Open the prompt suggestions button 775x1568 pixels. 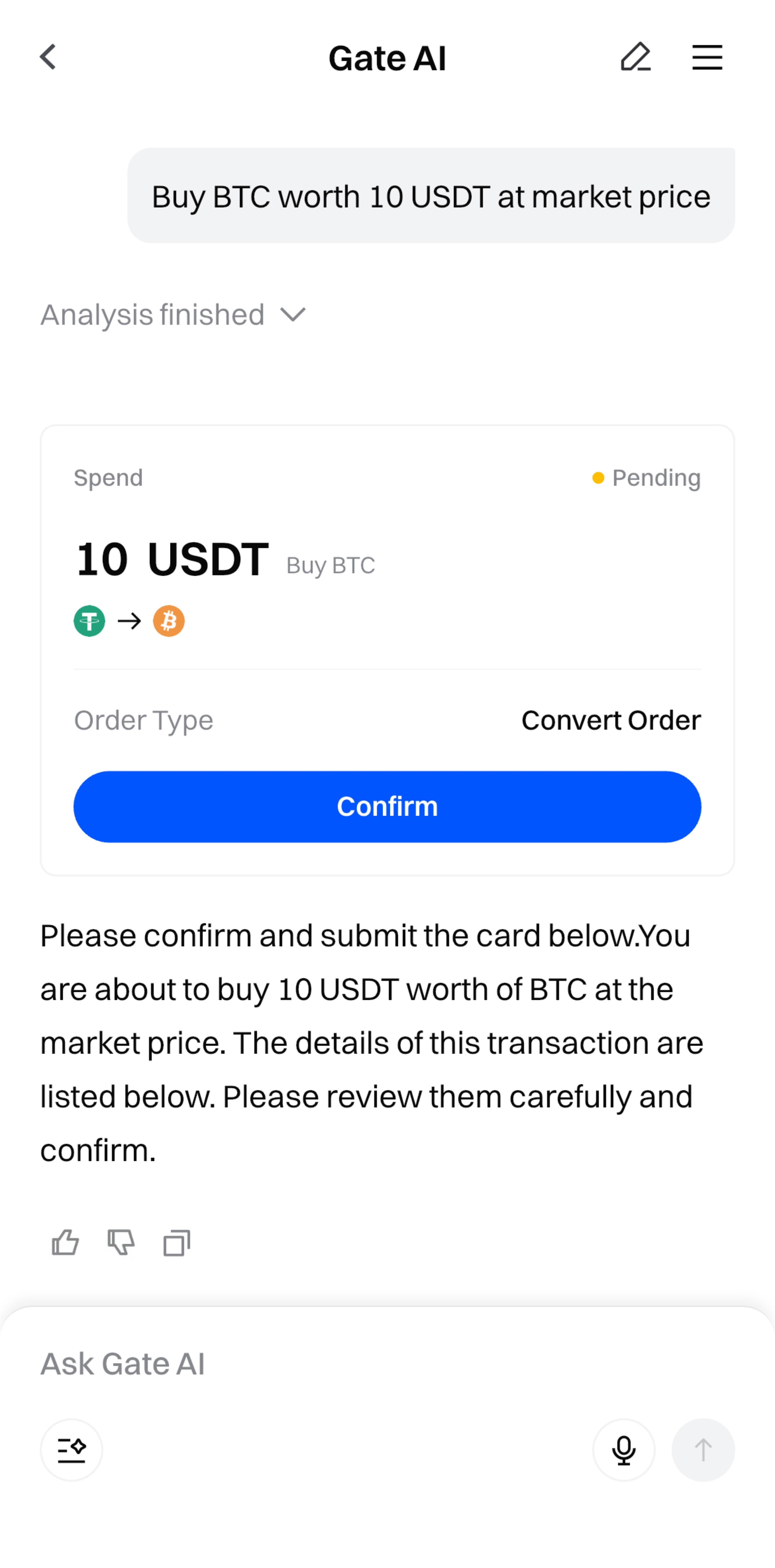[71, 1450]
